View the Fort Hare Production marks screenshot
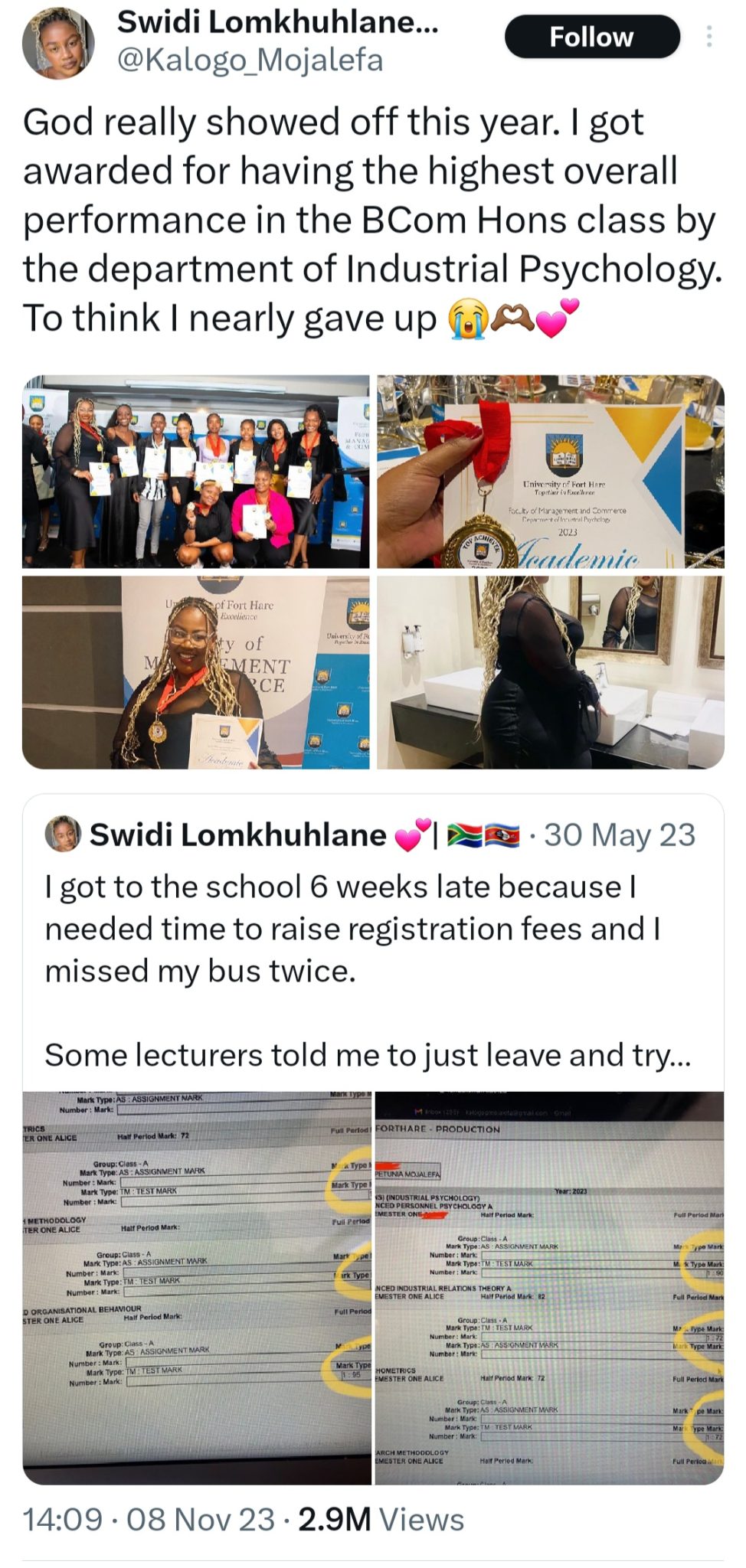Image resolution: width=746 pixels, height=1568 pixels. click(x=548, y=1288)
